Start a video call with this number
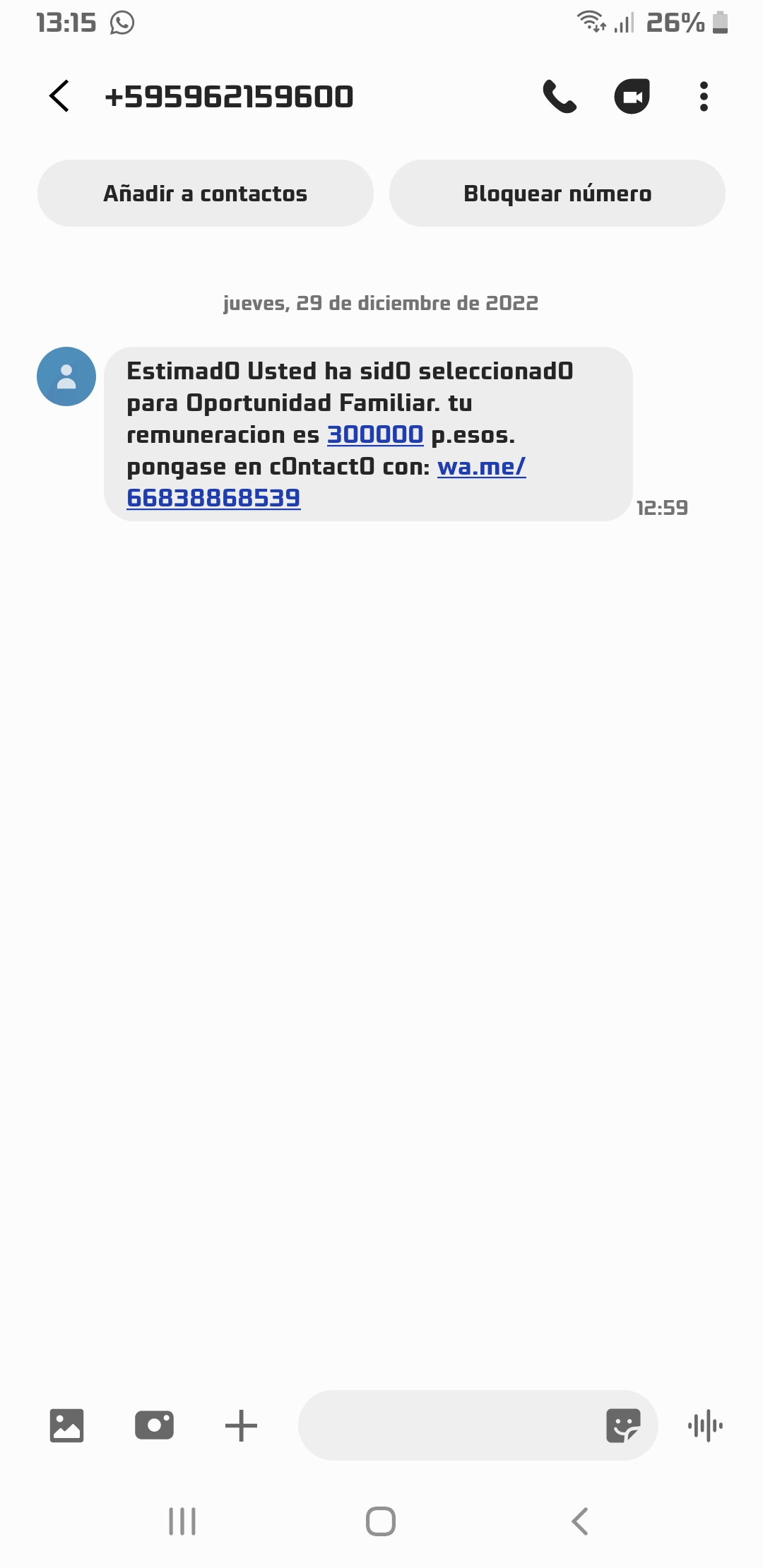This screenshot has width=763, height=1568. (x=632, y=97)
